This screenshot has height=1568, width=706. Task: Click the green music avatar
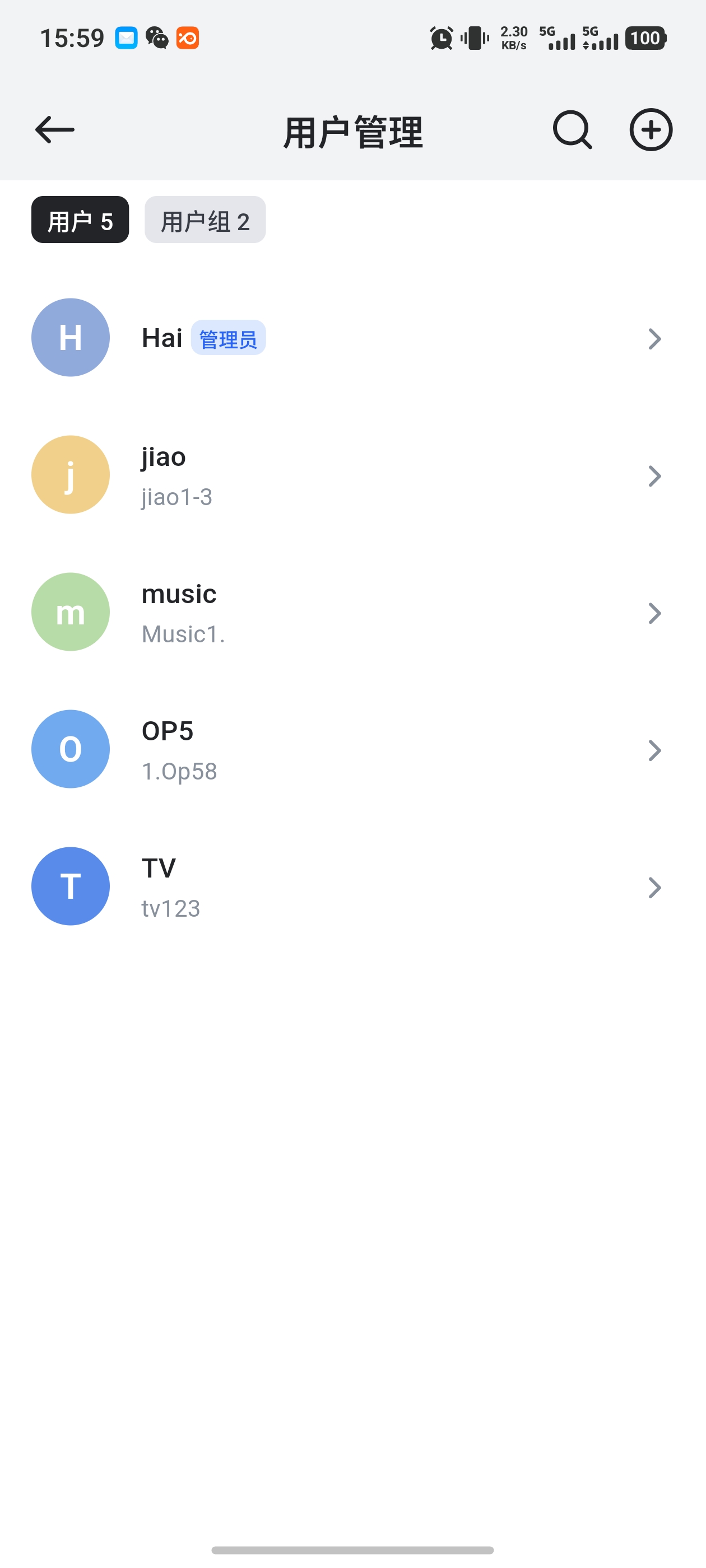pyautogui.click(x=70, y=612)
